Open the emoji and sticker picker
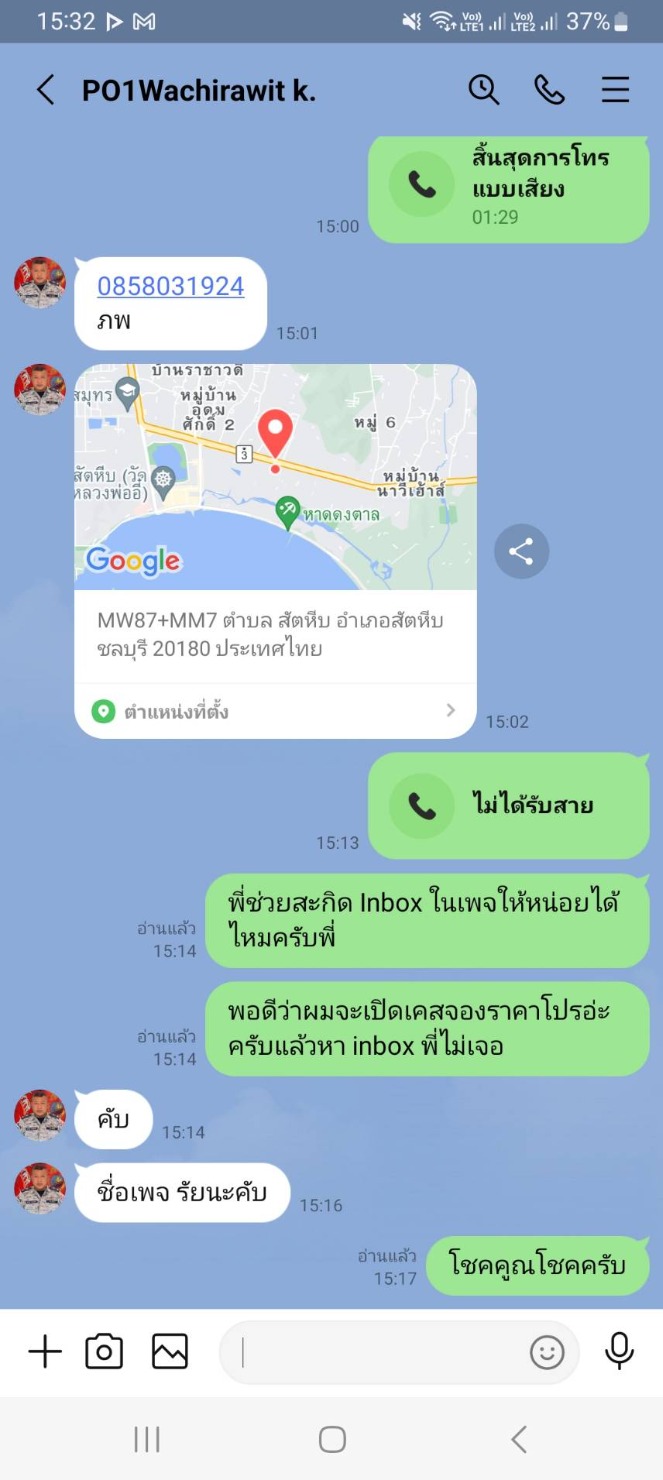Viewport: 663px width, 1480px height. pyautogui.click(x=547, y=1353)
